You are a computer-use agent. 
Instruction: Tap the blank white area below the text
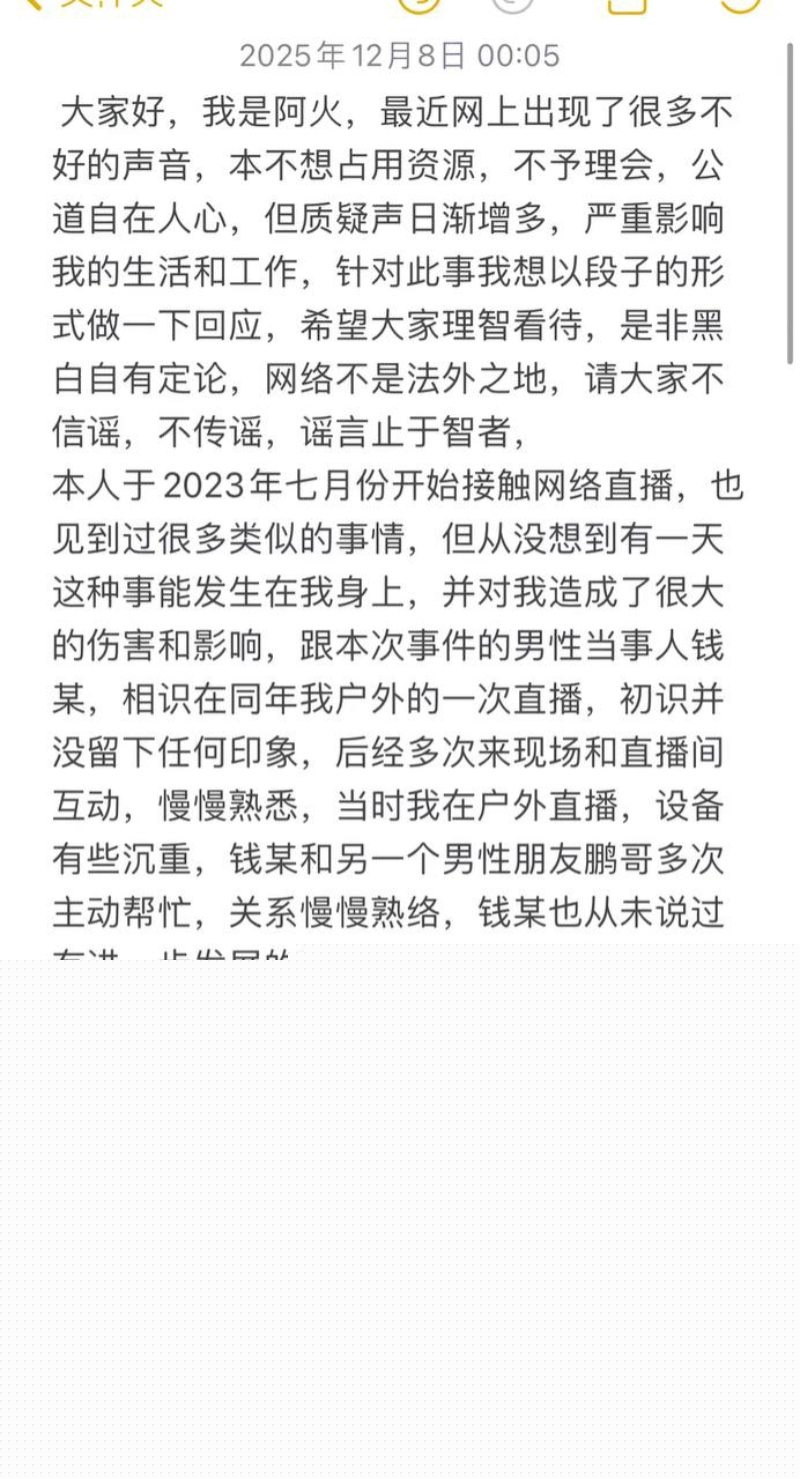[400, 1200]
